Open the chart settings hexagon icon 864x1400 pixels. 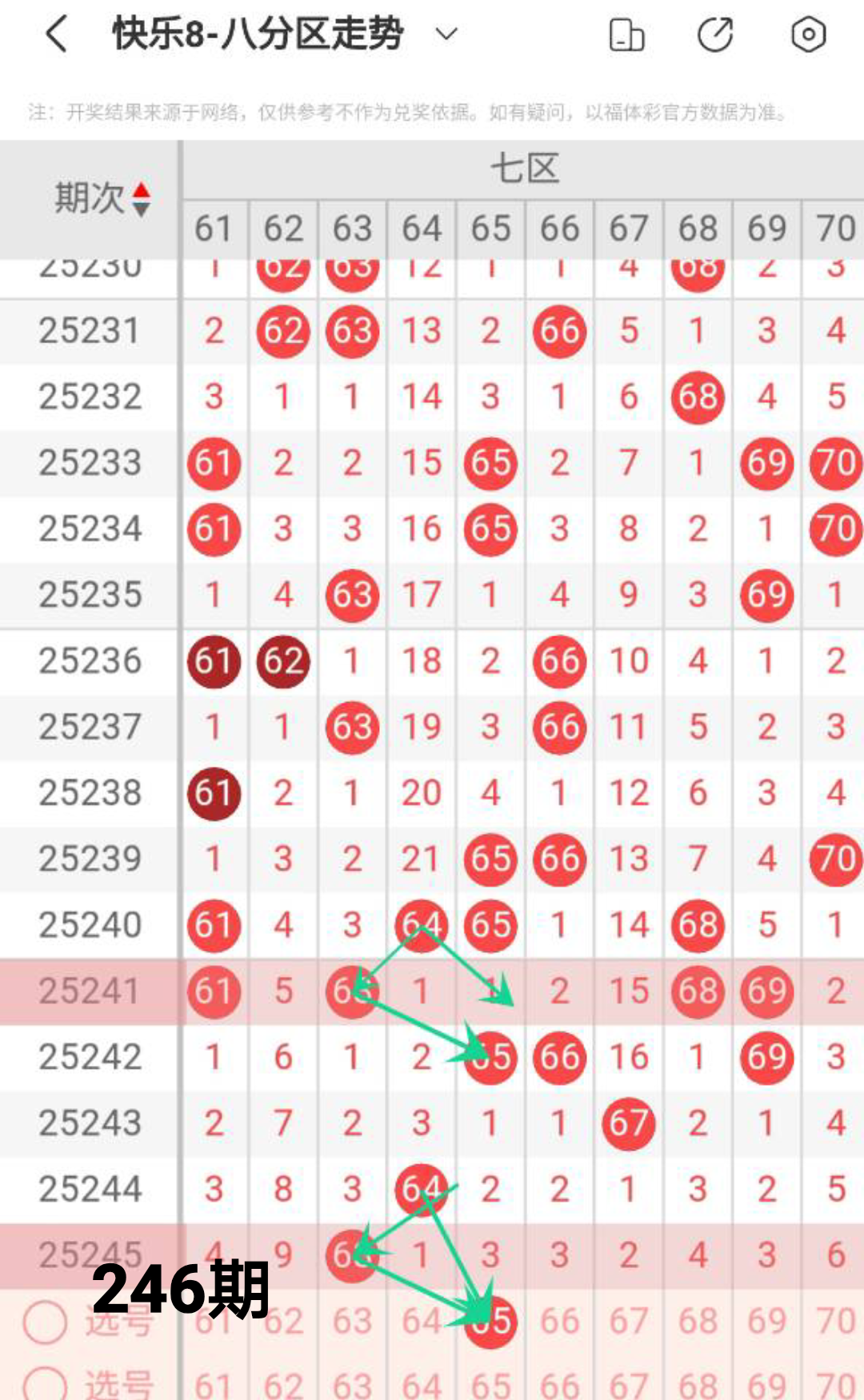(x=808, y=35)
